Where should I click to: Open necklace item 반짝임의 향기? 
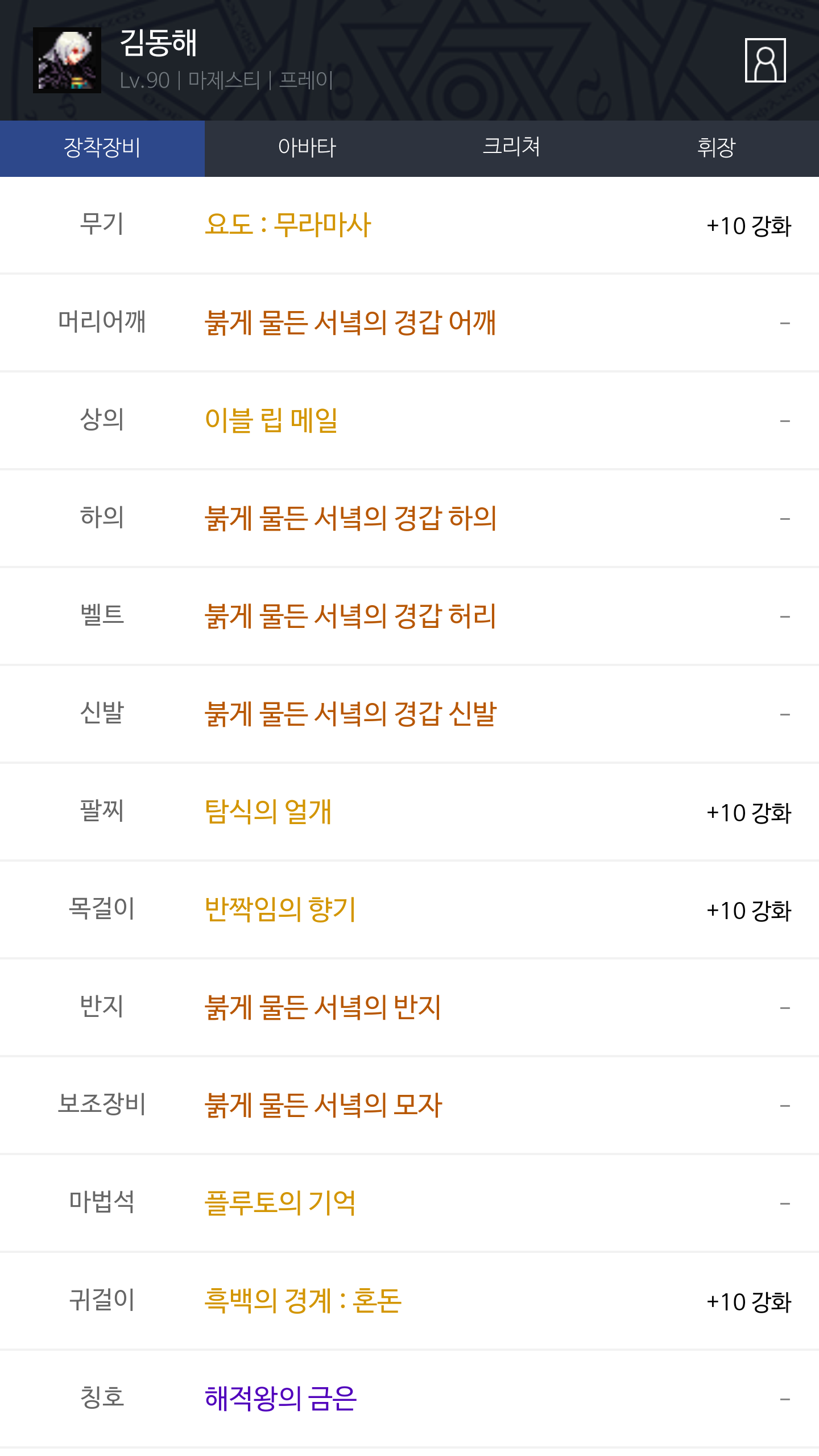click(280, 909)
